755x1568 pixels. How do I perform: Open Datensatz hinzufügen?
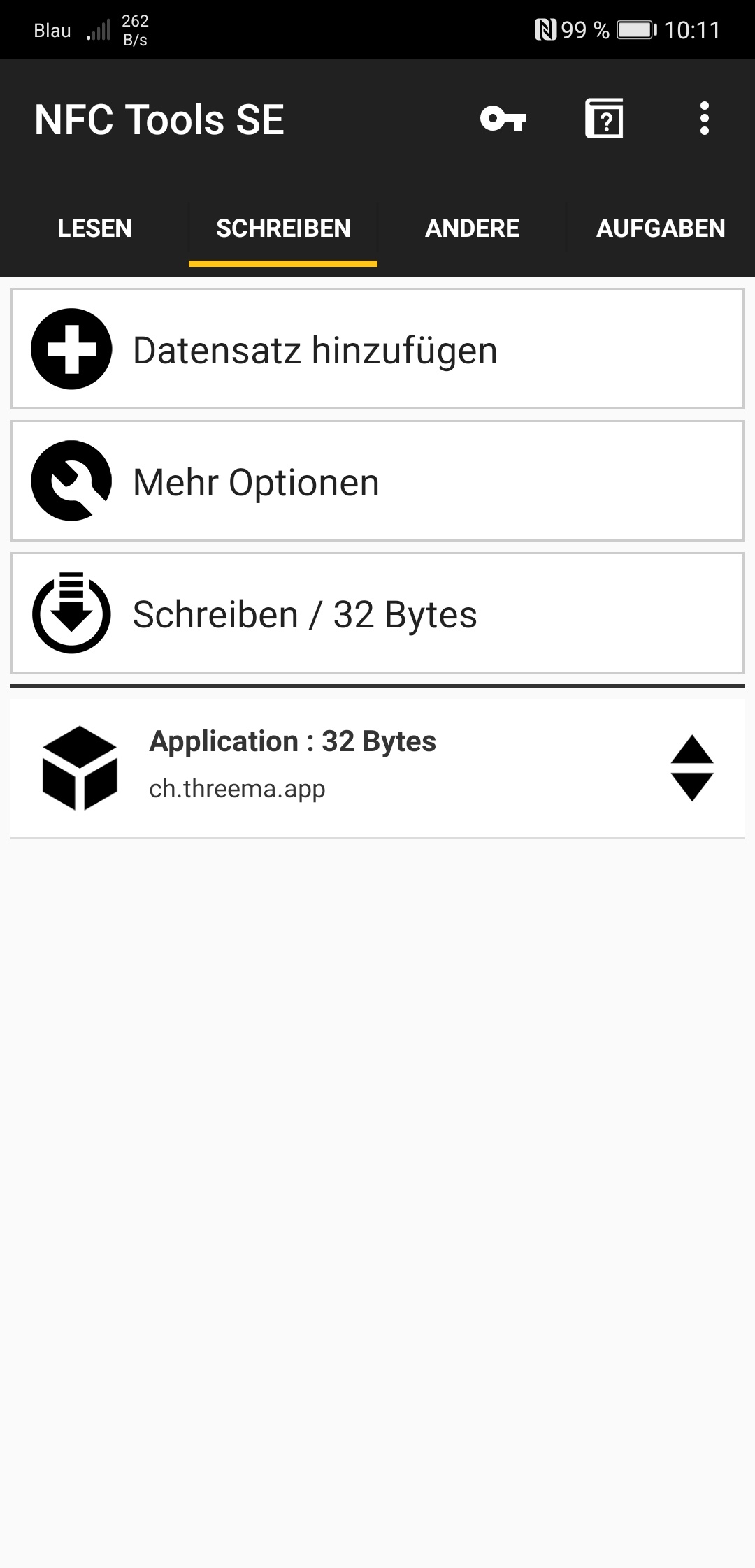click(x=377, y=348)
